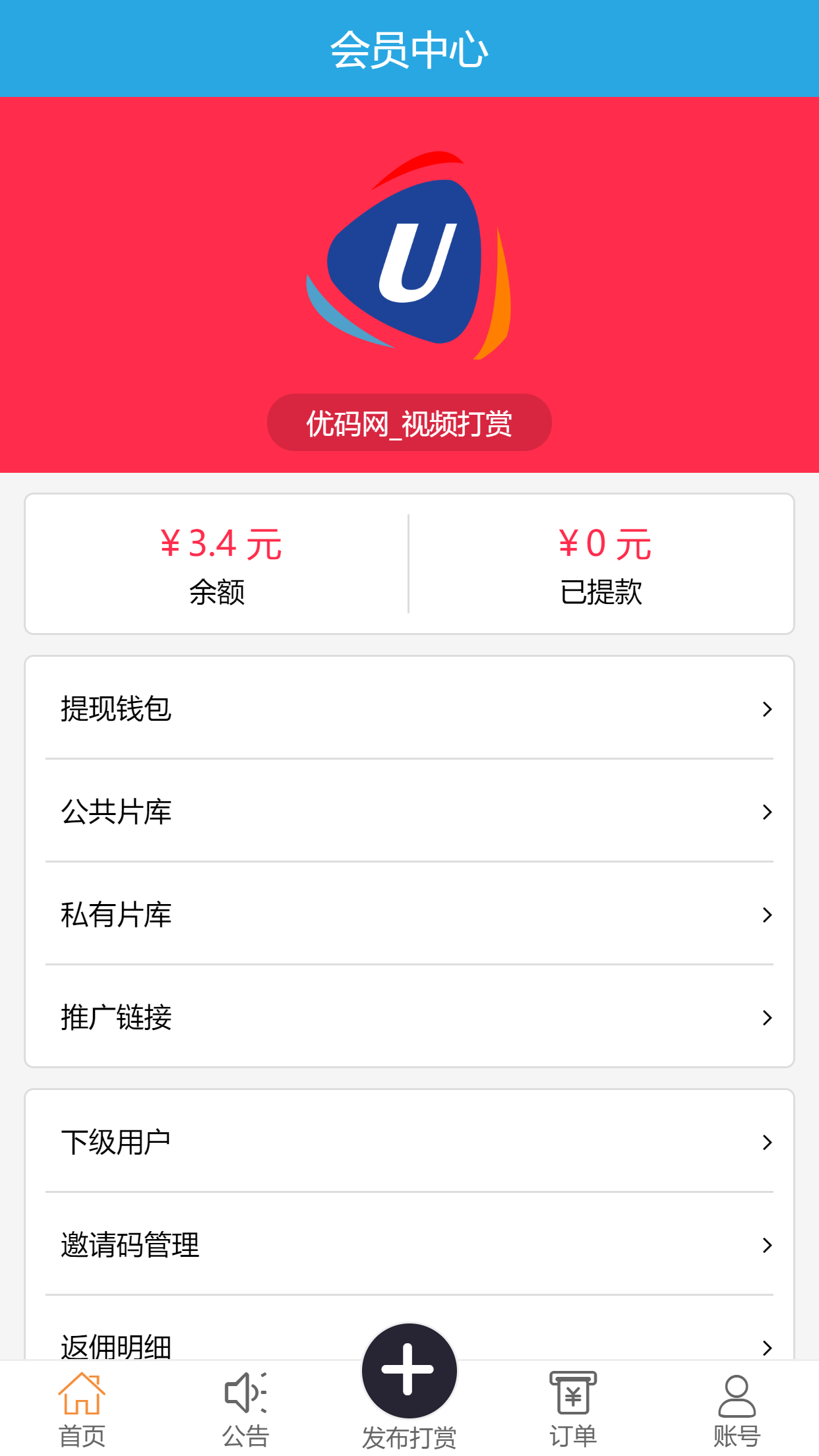Switch to the 账号 tab
The width and height of the screenshot is (819, 1456).
[x=737, y=1409]
